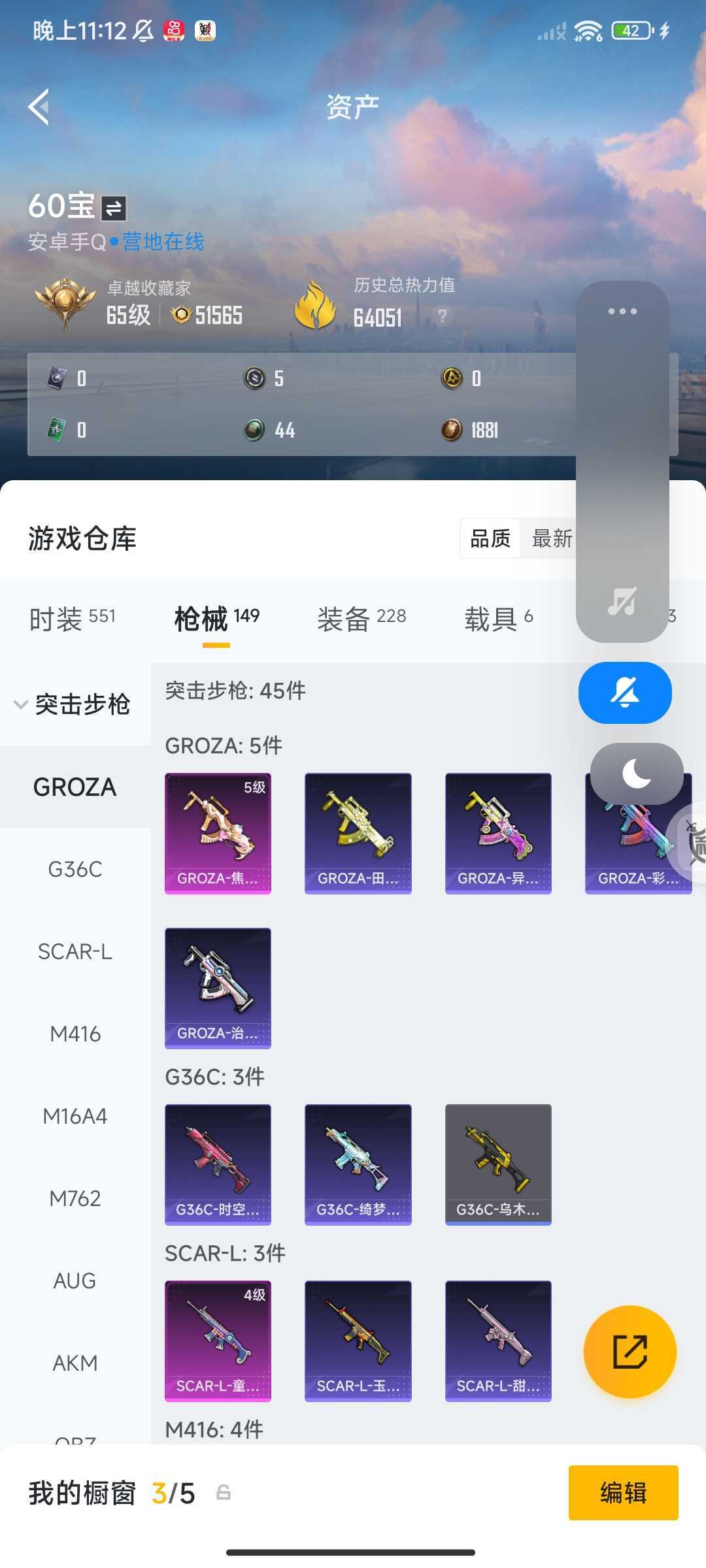Go back from the 资产 page
Screen dimensions: 706x1568
pyautogui.click(x=39, y=106)
